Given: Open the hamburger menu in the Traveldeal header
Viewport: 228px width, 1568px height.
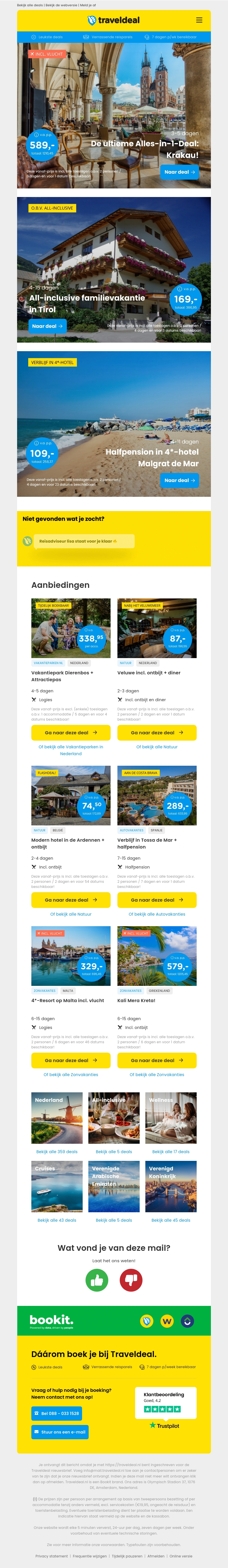Looking at the screenshot, I should click(x=199, y=20).
